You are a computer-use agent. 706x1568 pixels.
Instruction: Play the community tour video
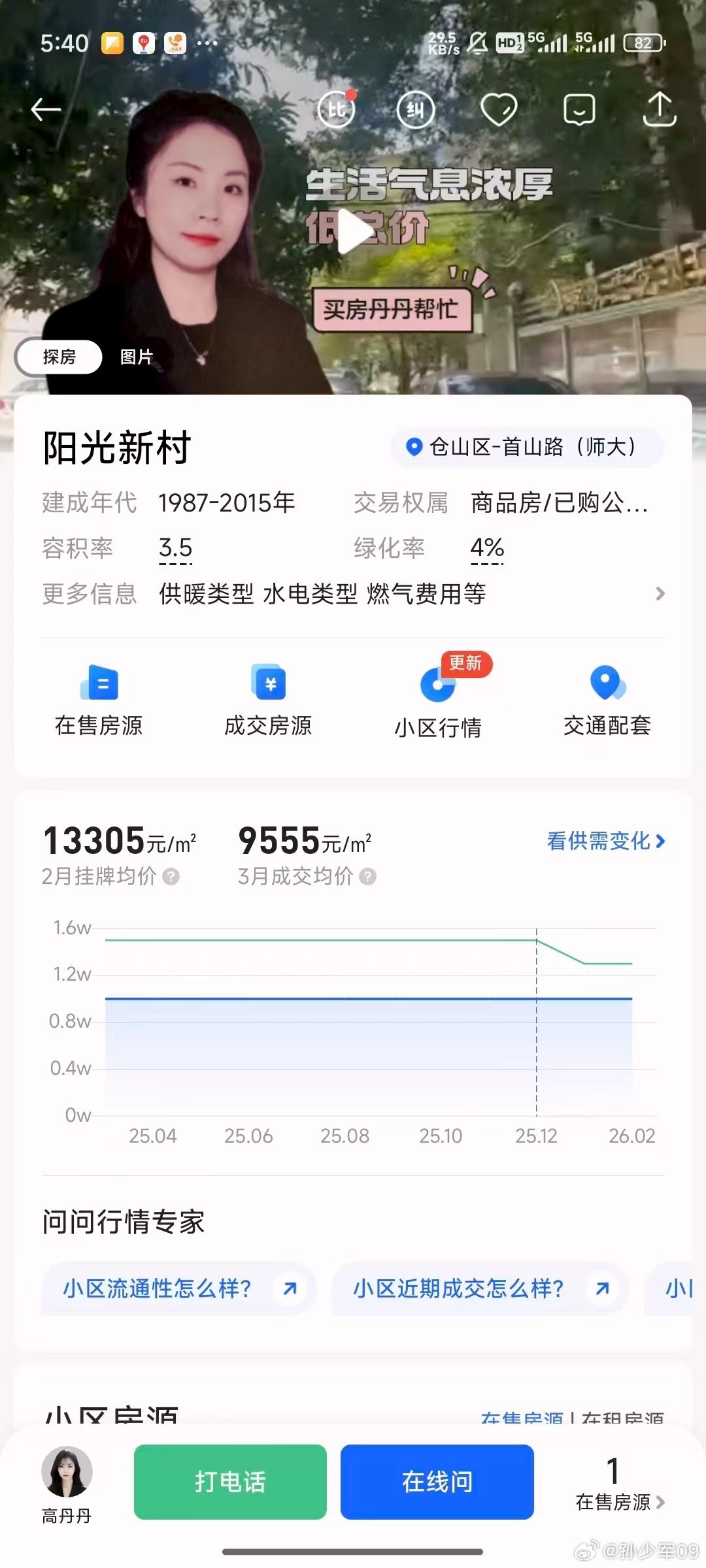(x=353, y=230)
